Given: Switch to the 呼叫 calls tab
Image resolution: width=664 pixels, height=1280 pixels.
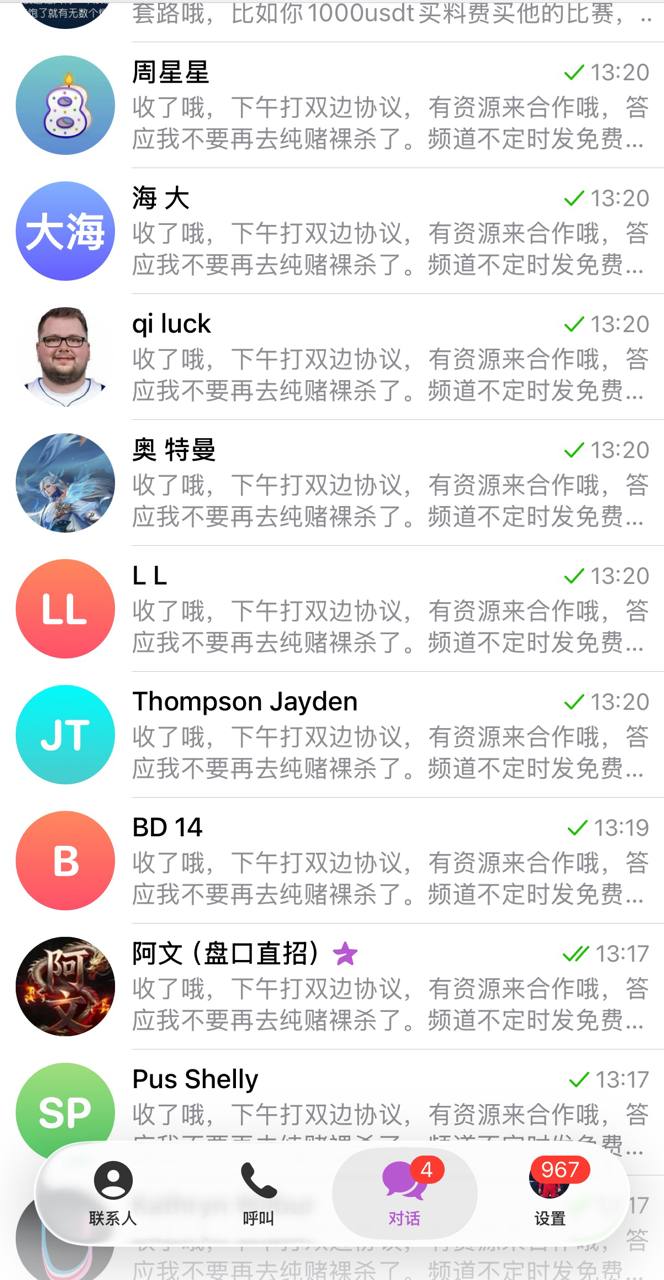Looking at the screenshot, I should pyautogui.click(x=258, y=1194).
